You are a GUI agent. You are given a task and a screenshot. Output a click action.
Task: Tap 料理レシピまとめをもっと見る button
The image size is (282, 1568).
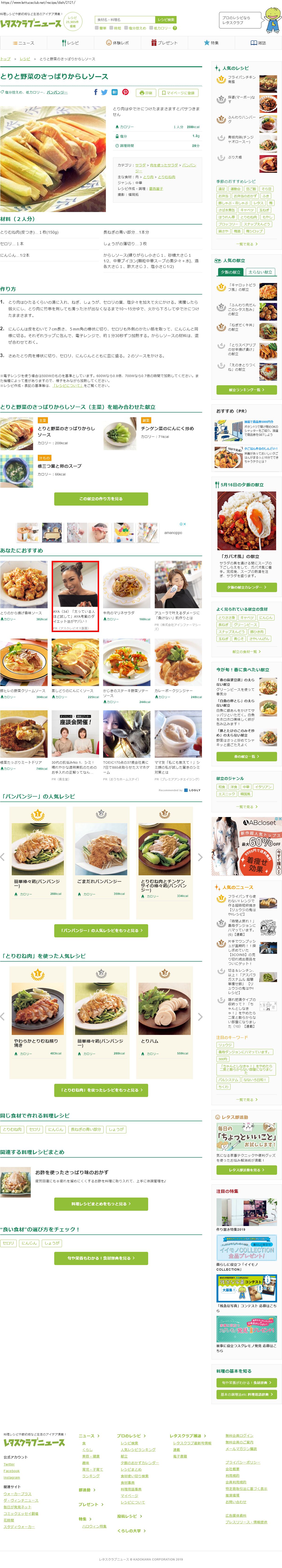click(x=101, y=1204)
